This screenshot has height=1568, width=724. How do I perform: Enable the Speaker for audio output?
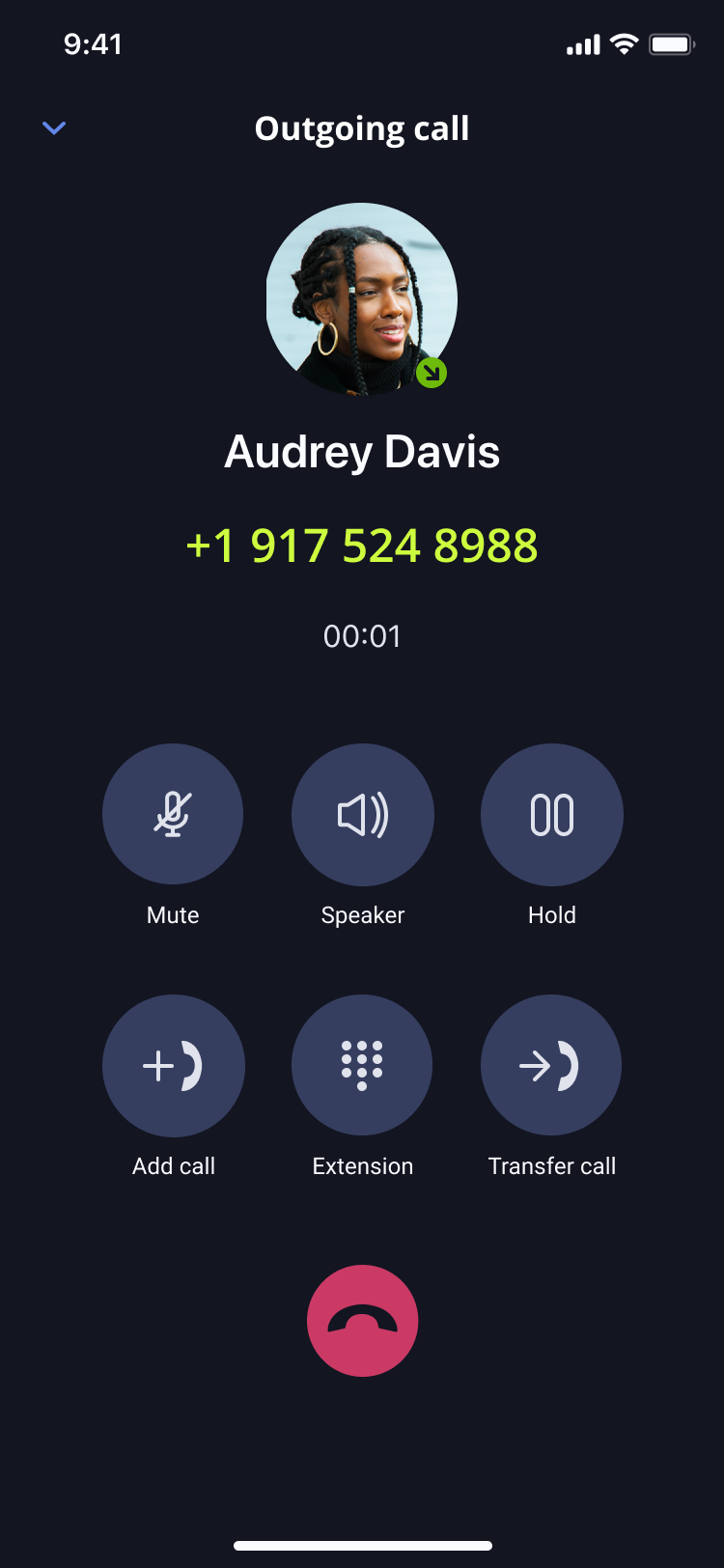point(362,814)
